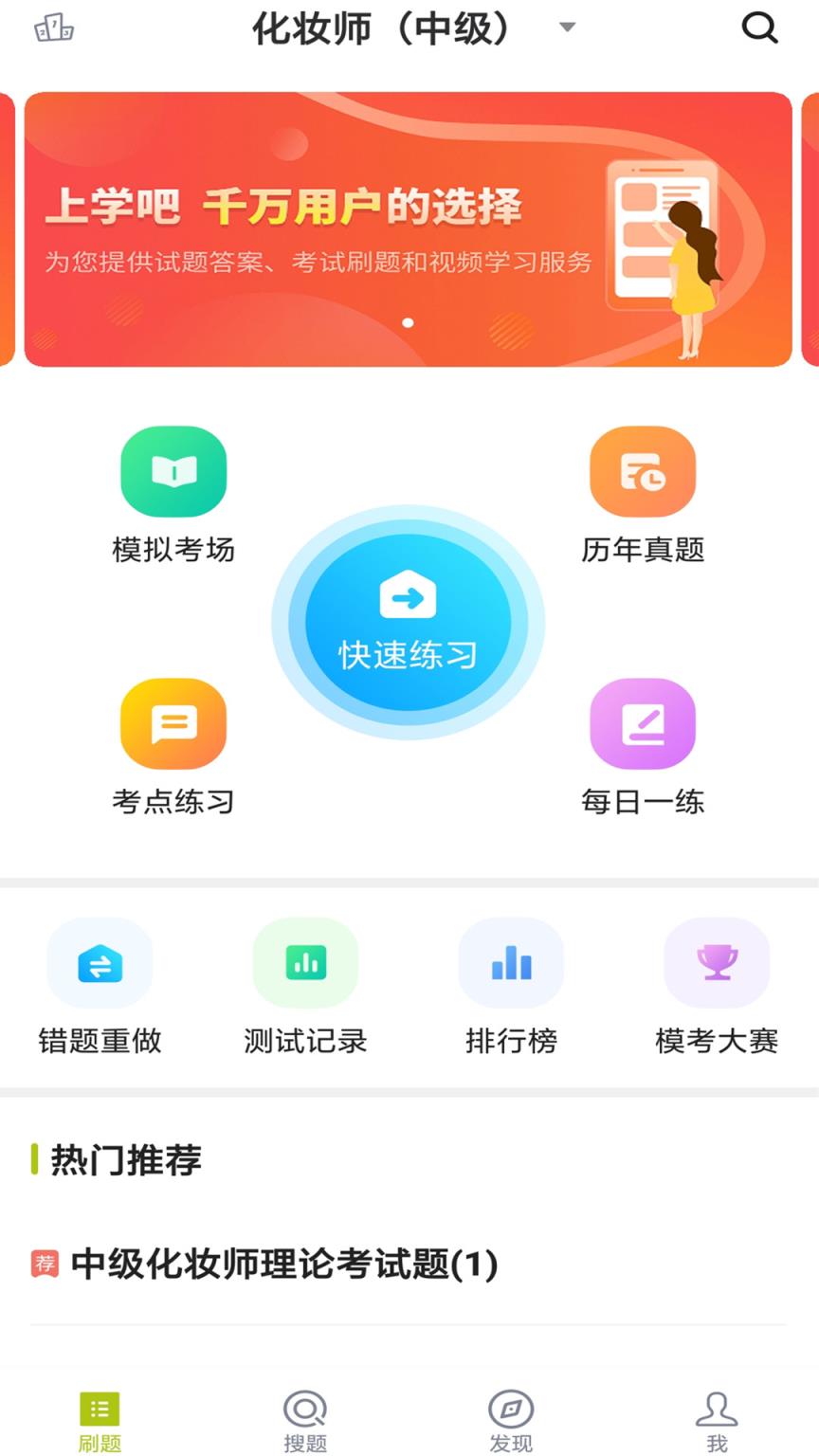Tap the promotional banner at the top

(x=409, y=227)
